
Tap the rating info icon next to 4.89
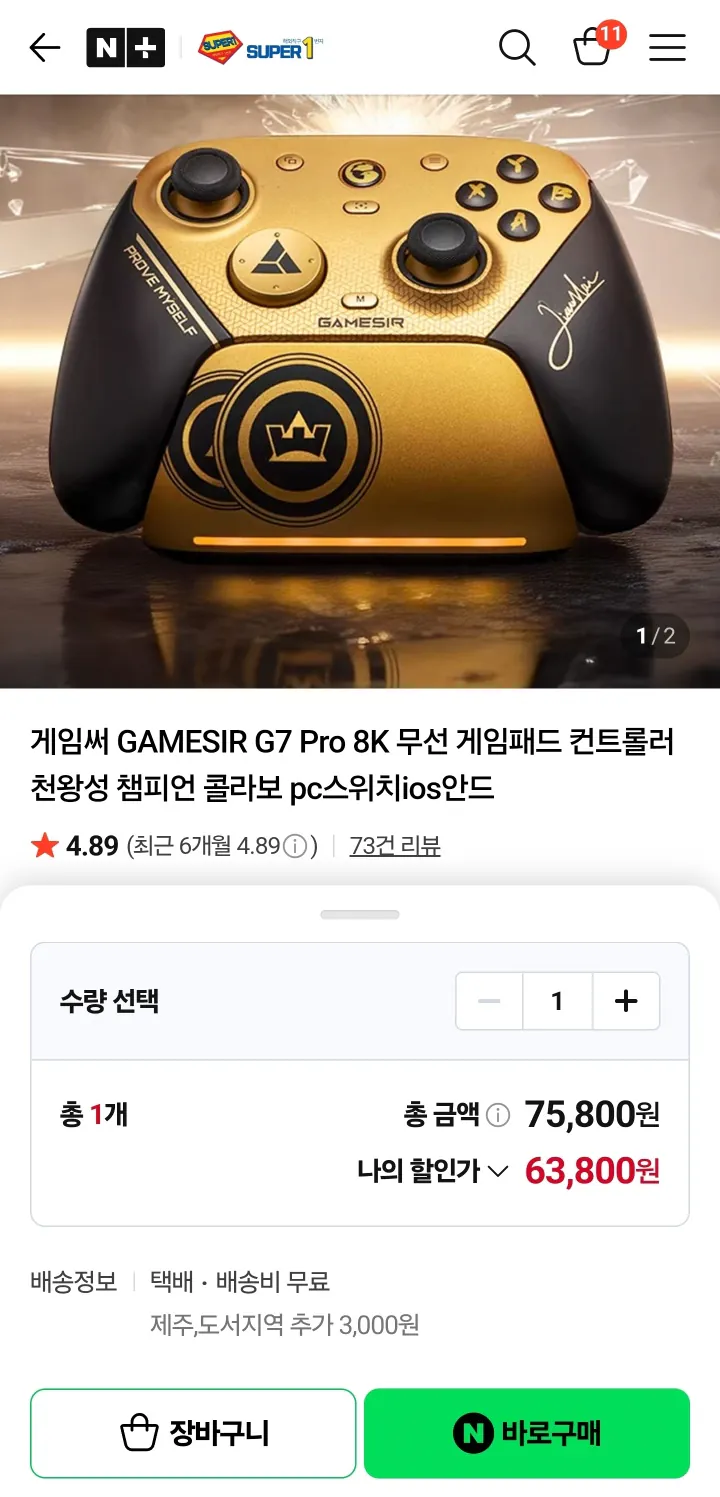(295, 846)
